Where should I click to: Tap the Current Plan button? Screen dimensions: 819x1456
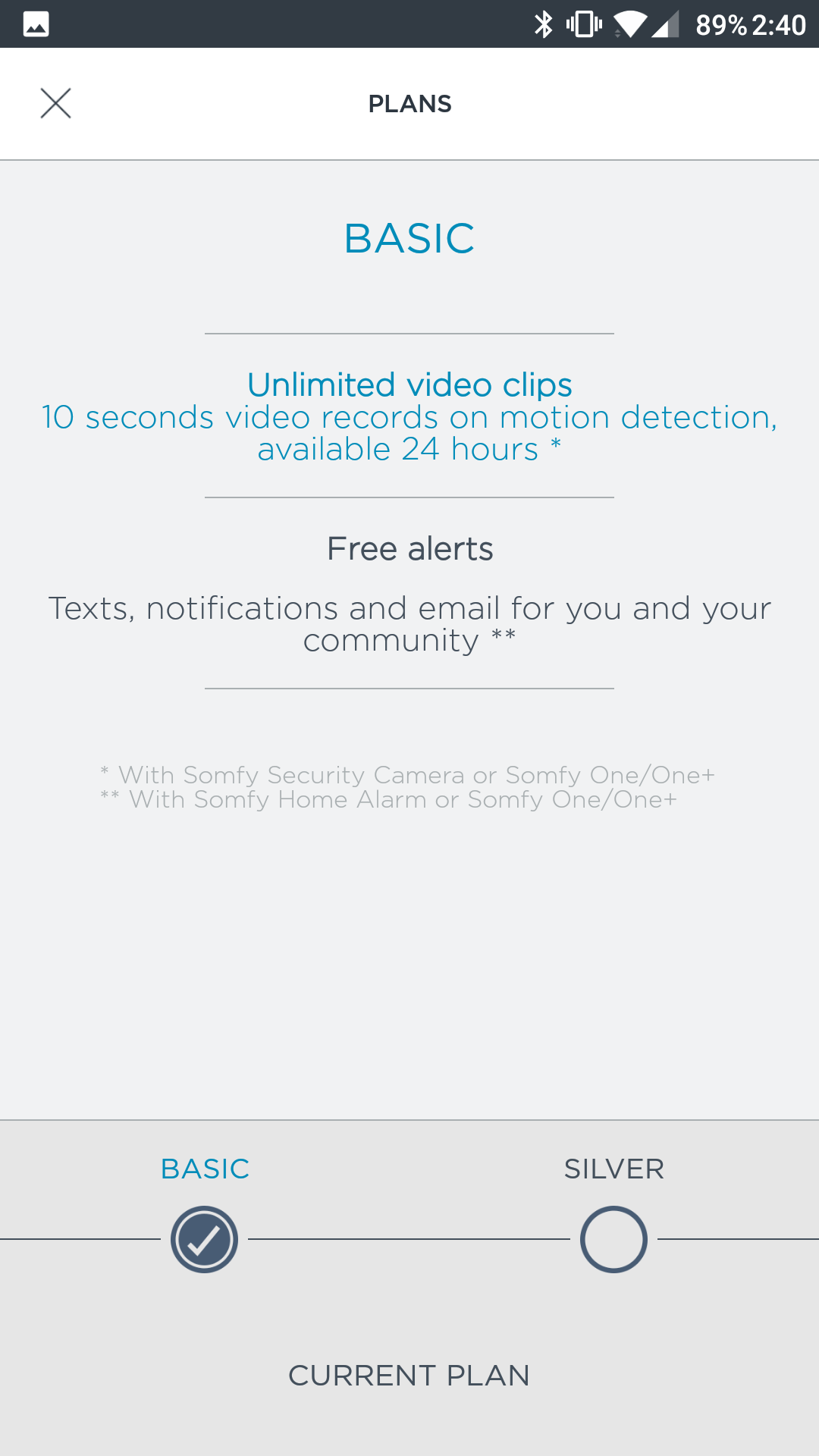click(x=409, y=1375)
